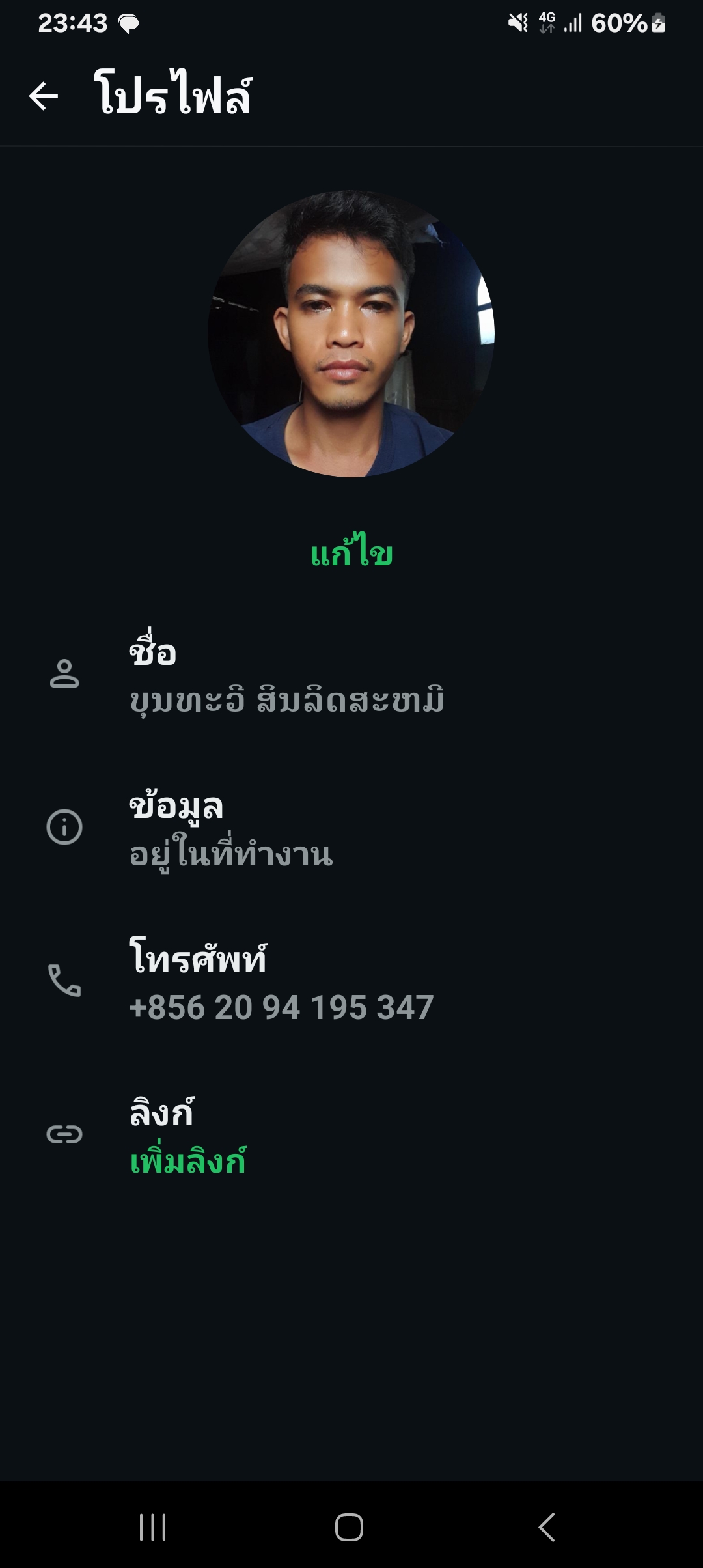
Task: Open recent apps from navigation bar
Action: click(153, 1527)
